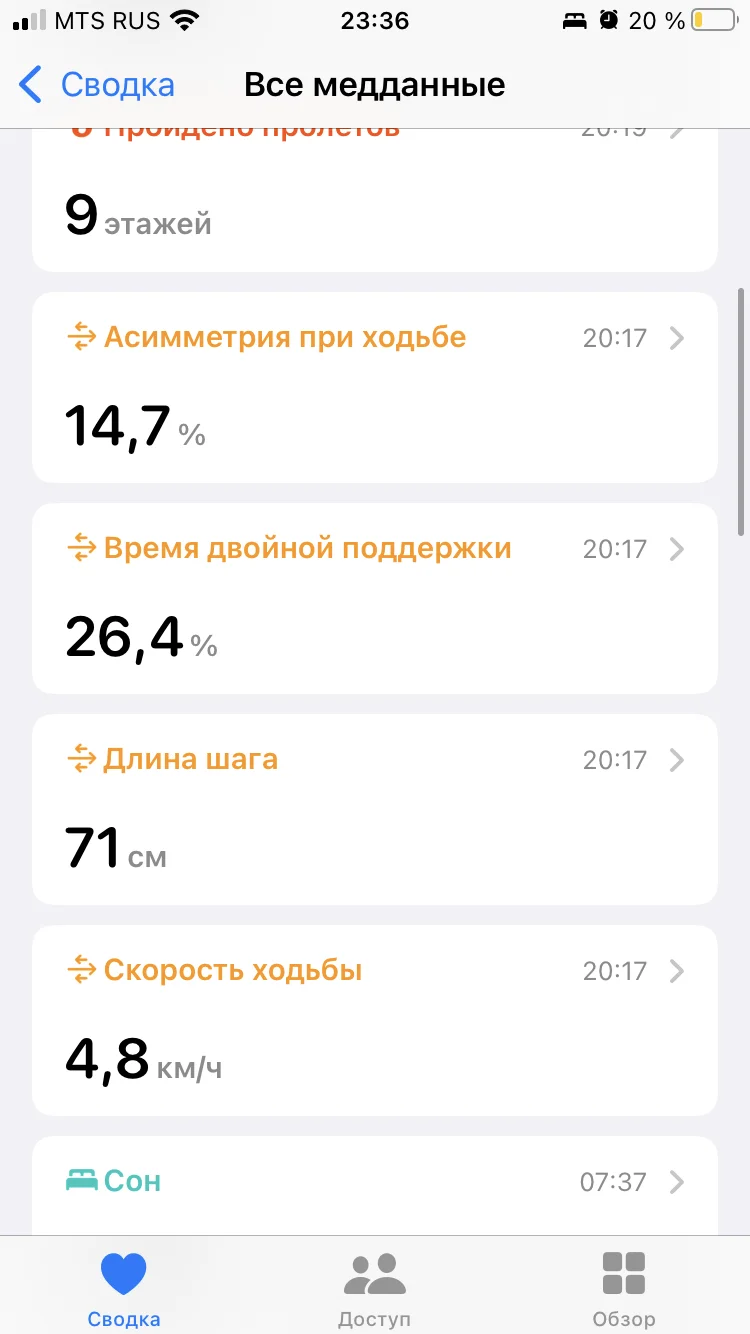Open the Длина шага details chevron
This screenshot has width=750, height=1334.
point(677,760)
